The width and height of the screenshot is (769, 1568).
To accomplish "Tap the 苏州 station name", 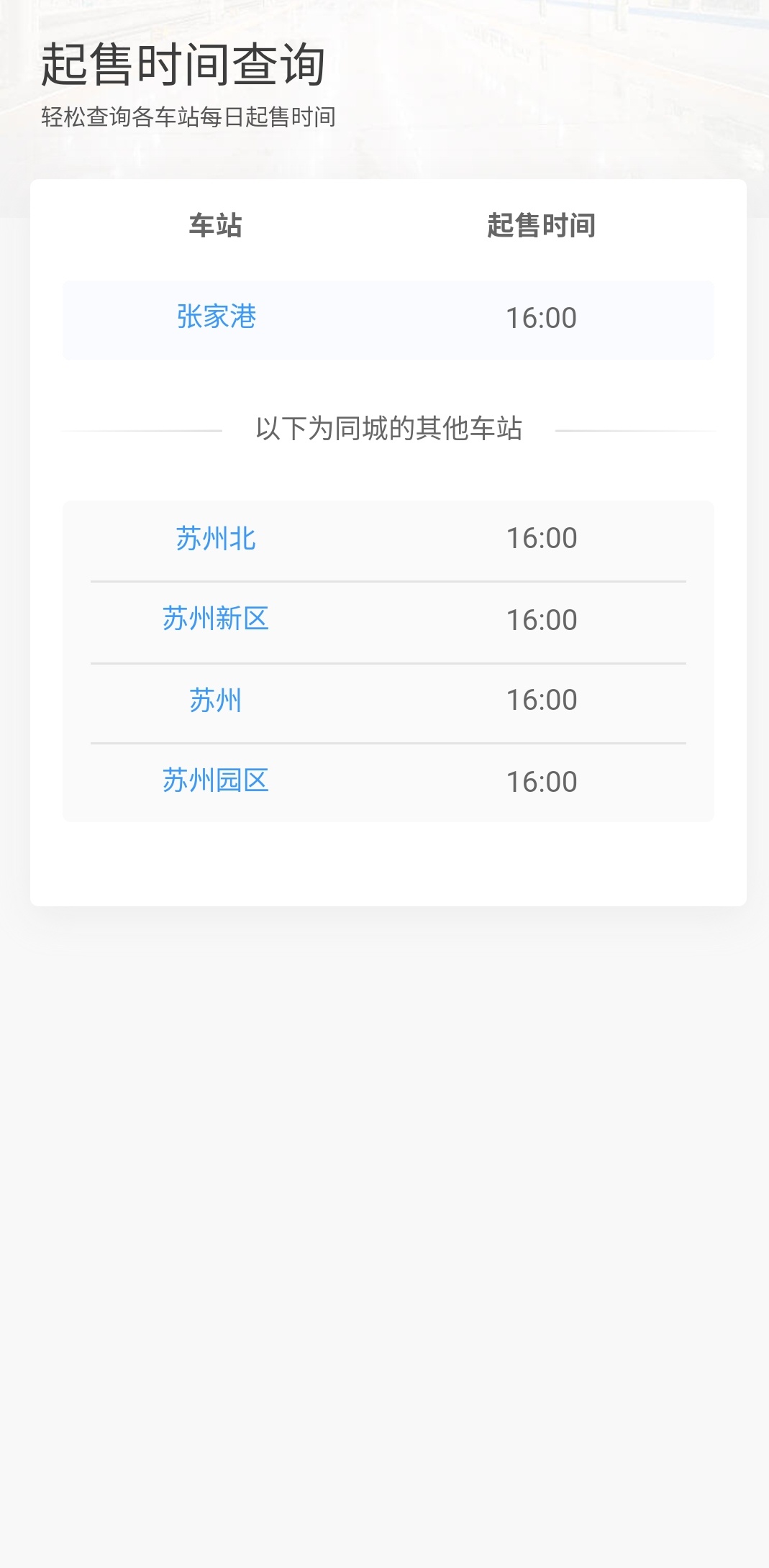I will [216, 701].
